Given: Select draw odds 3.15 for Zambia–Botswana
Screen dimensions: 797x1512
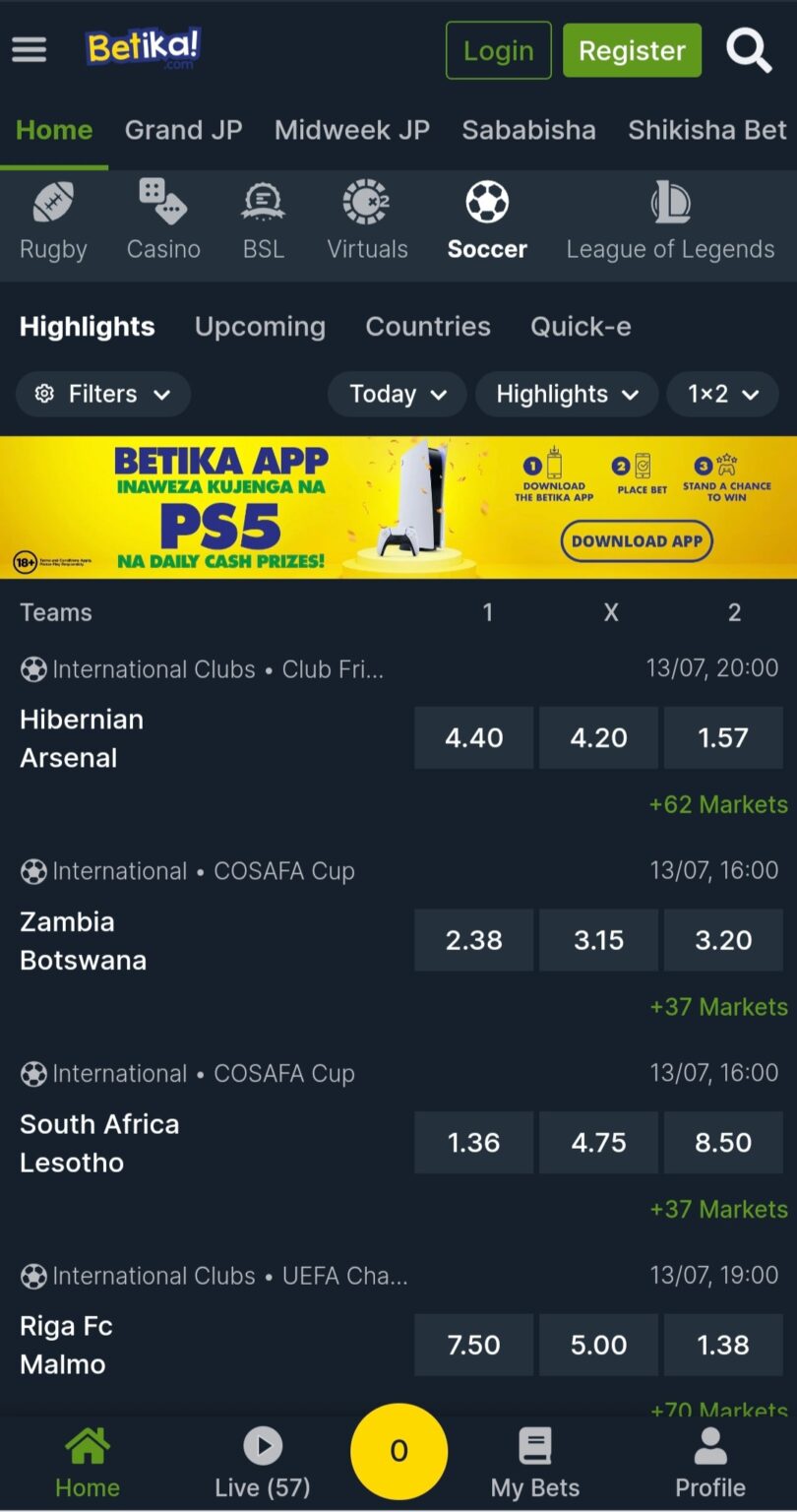Looking at the screenshot, I should [x=598, y=940].
